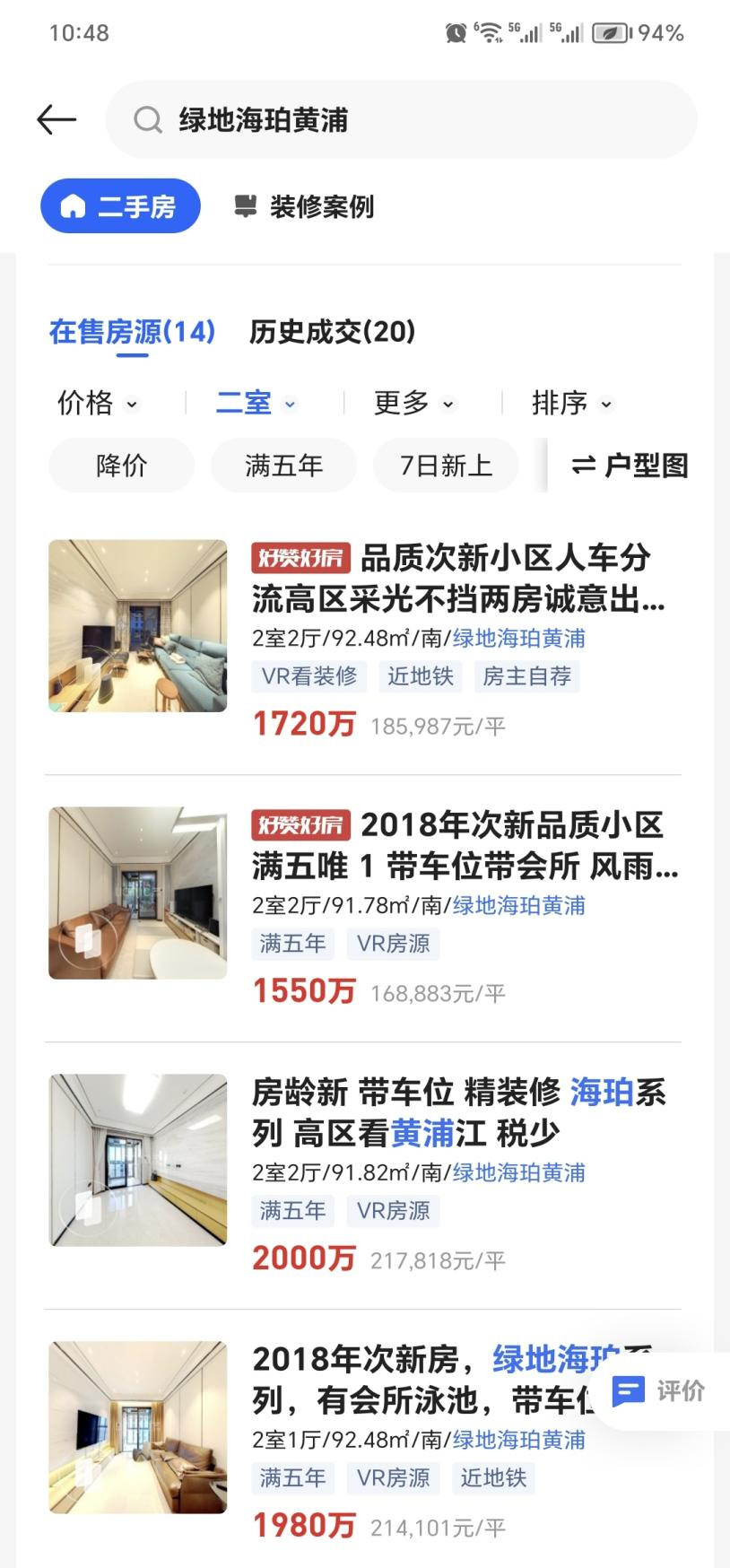Tap the ⇄ swap icon next to 户型图

click(582, 465)
